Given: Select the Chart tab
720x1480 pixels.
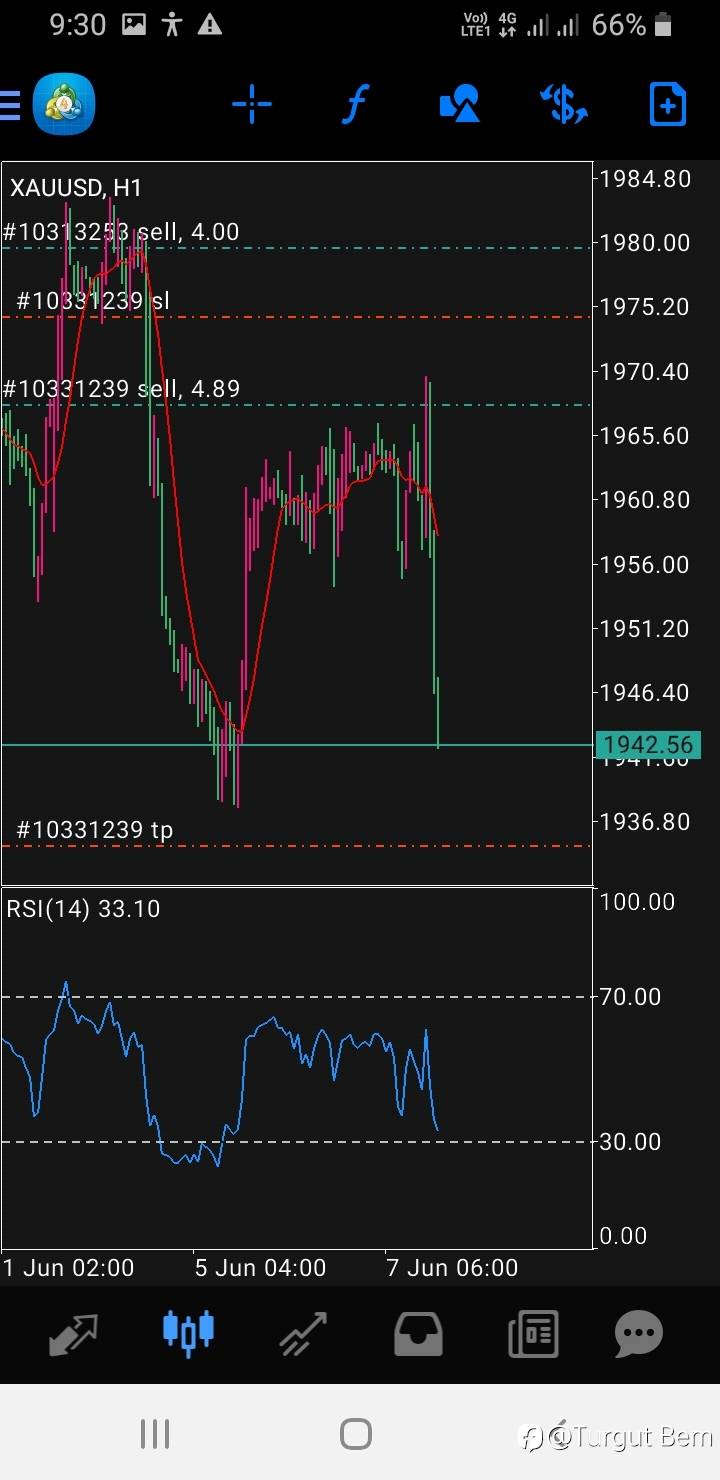Looking at the screenshot, I should 188,1332.
